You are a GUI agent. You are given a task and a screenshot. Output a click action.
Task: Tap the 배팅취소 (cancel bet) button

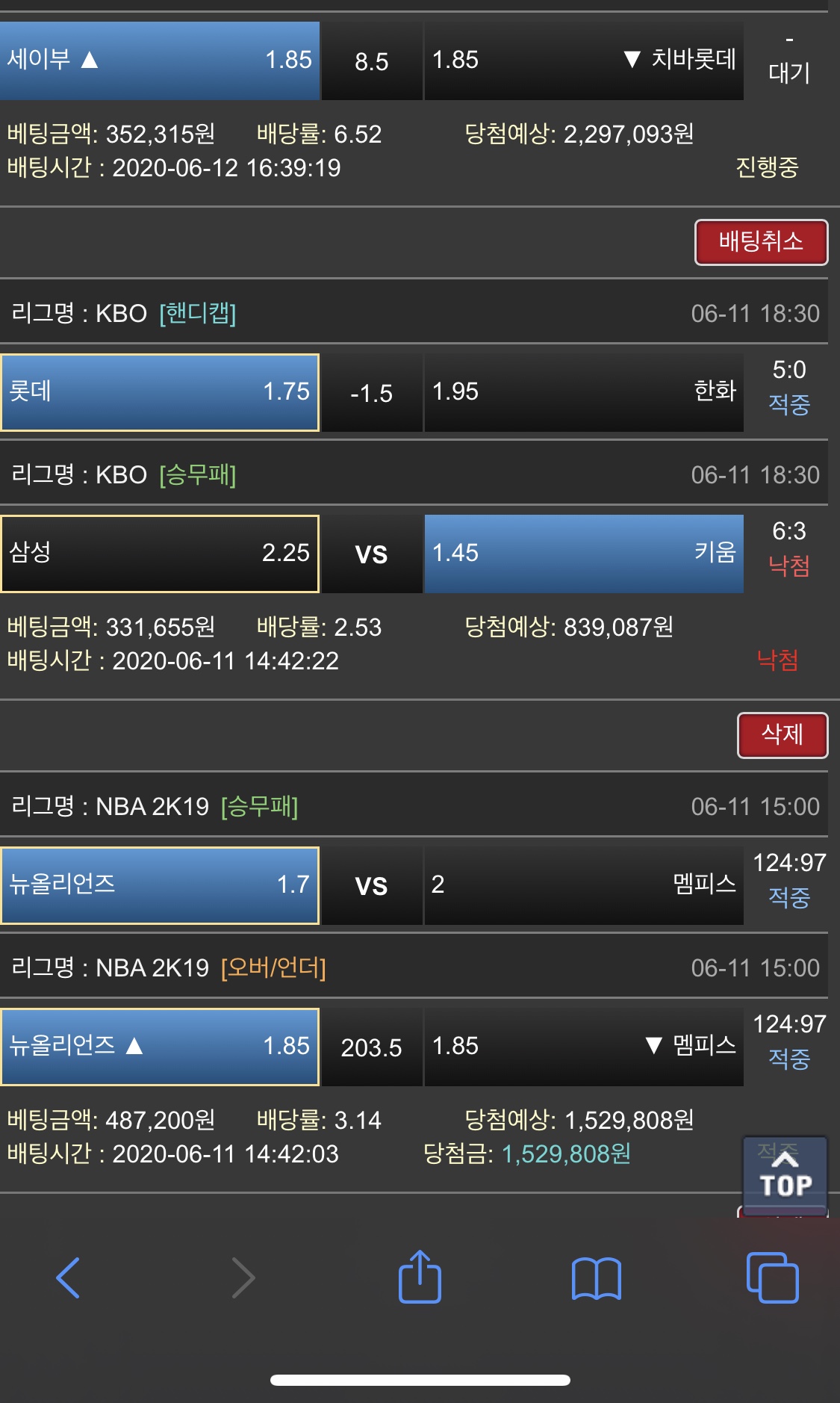[x=761, y=242]
